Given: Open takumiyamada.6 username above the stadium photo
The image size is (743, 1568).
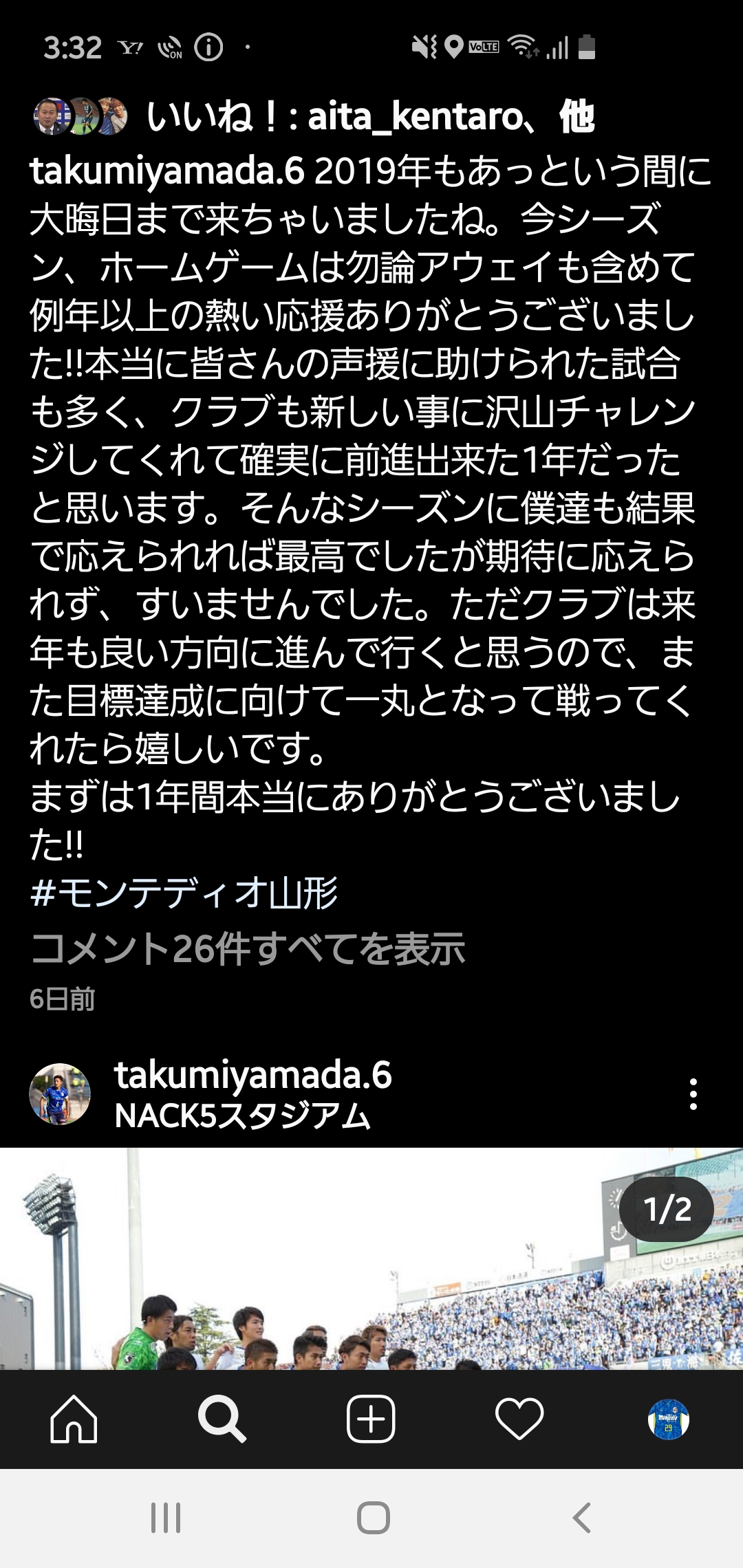Looking at the screenshot, I should (x=252, y=1074).
